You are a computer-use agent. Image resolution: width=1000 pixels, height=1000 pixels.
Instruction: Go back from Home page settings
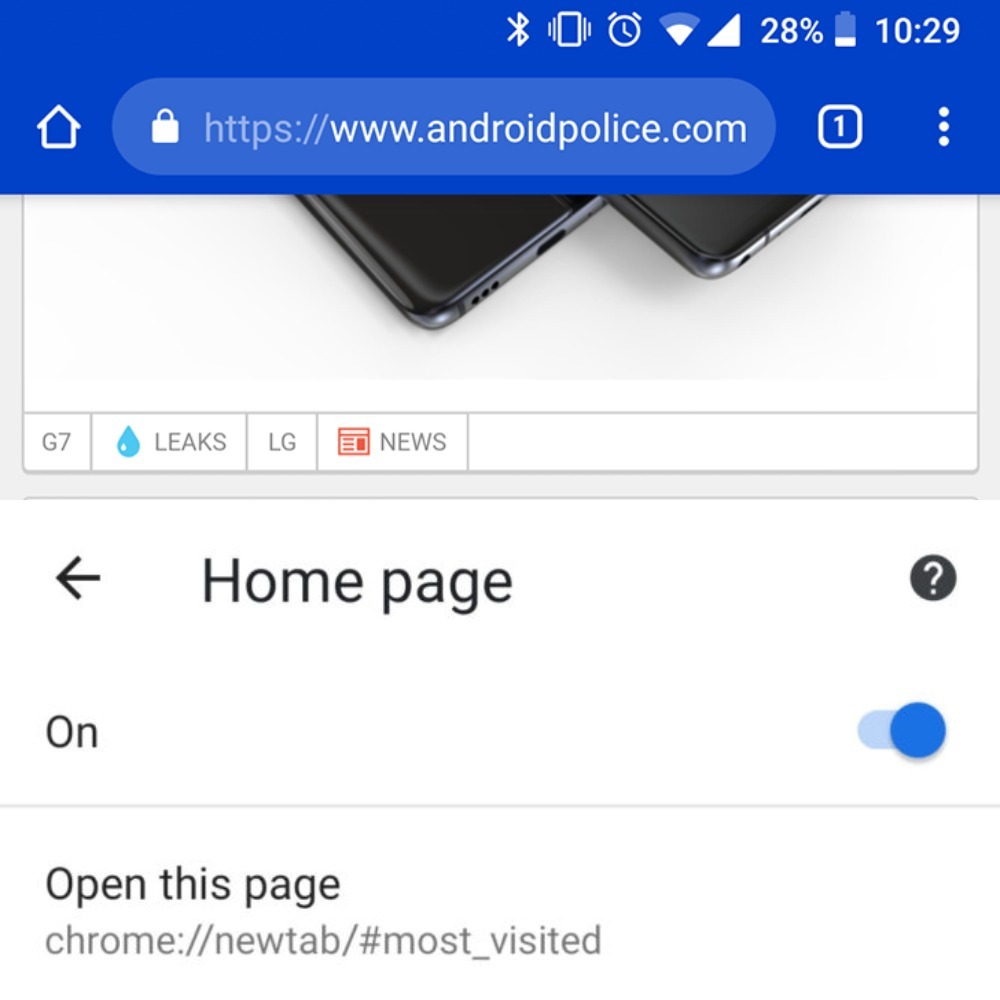coord(78,579)
